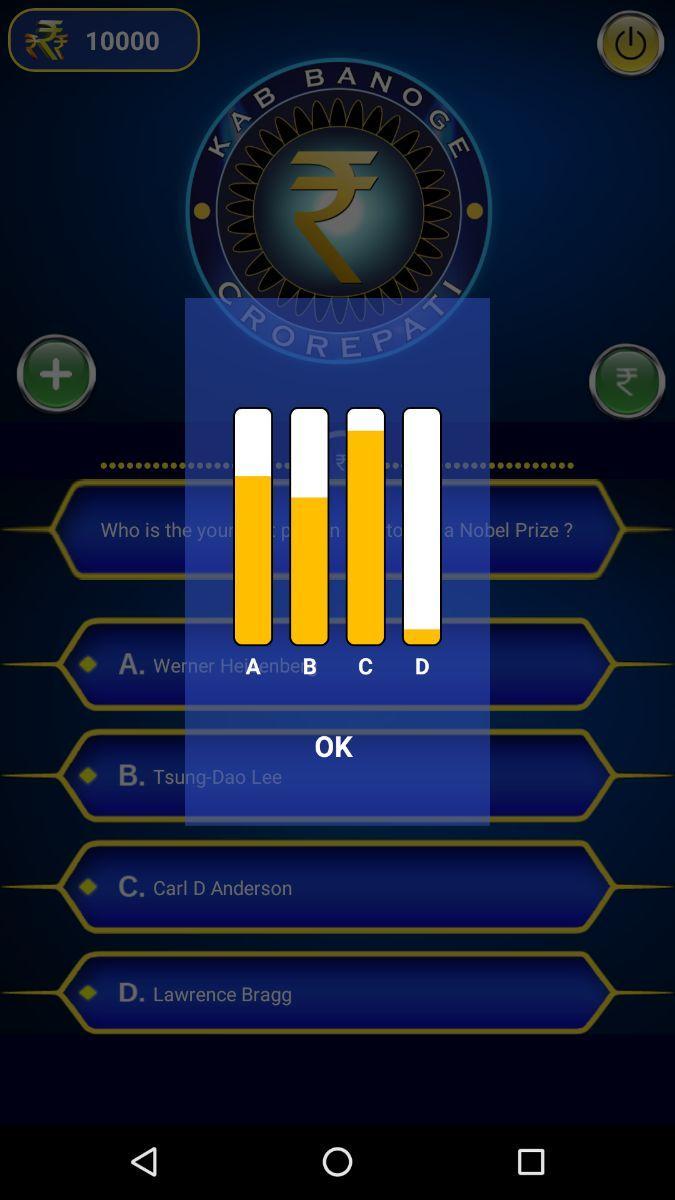Image resolution: width=675 pixels, height=1200 pixels.
Task: Tap the power icon to quit
Action: 630,44
